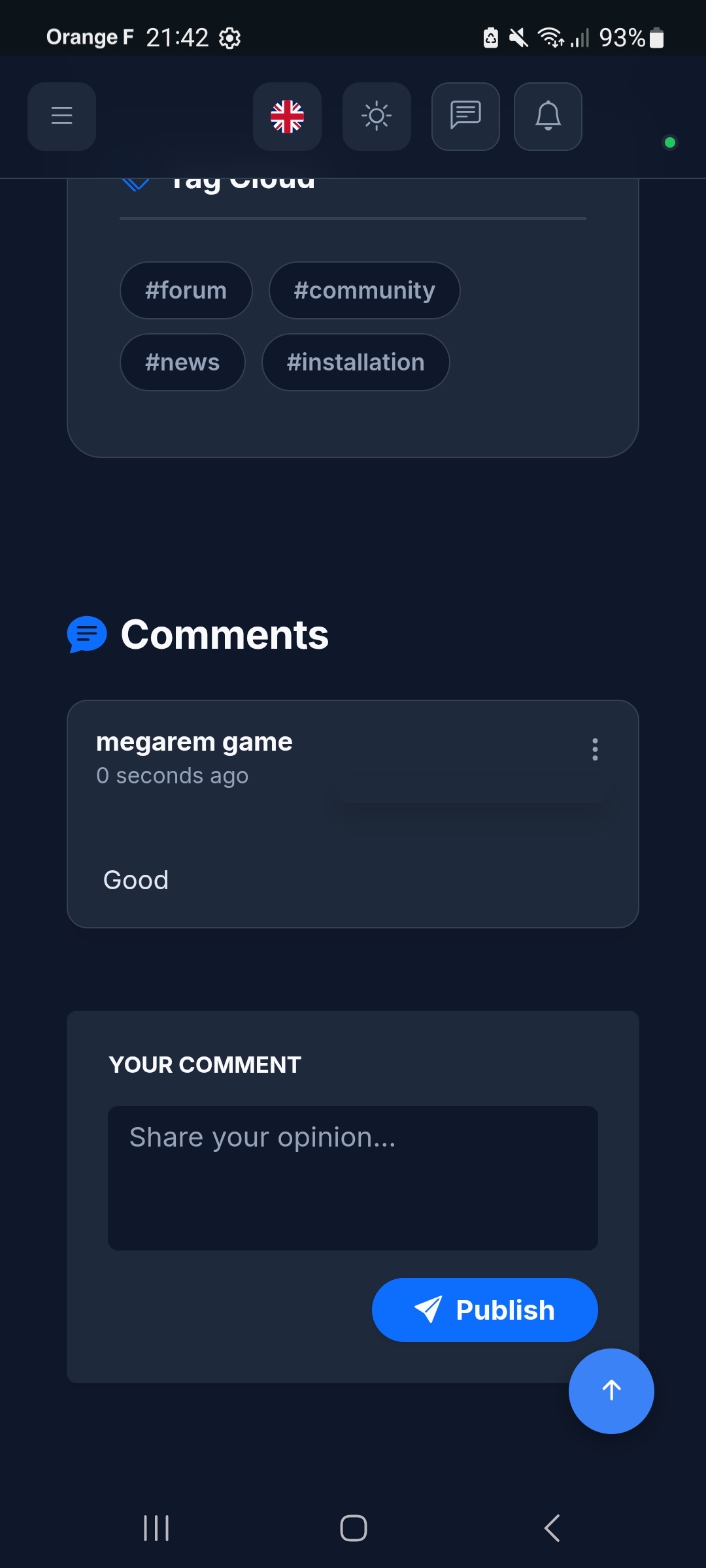Viewport: 706px width, 1568px height.
Task: Select the #forum tag
Action: (x=186, y=290)
